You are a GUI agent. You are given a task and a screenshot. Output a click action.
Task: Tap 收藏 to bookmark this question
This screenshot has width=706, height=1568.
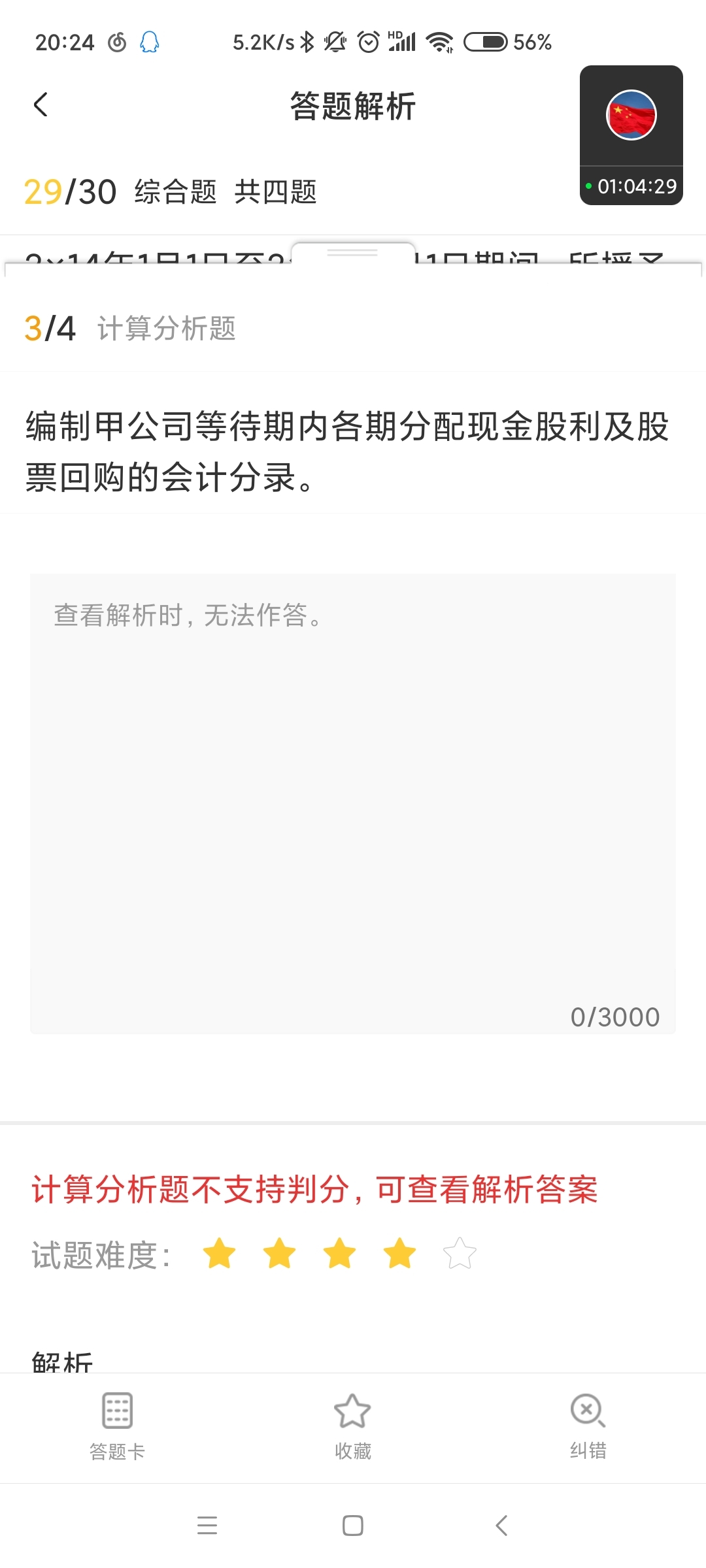coord(352,1426)
